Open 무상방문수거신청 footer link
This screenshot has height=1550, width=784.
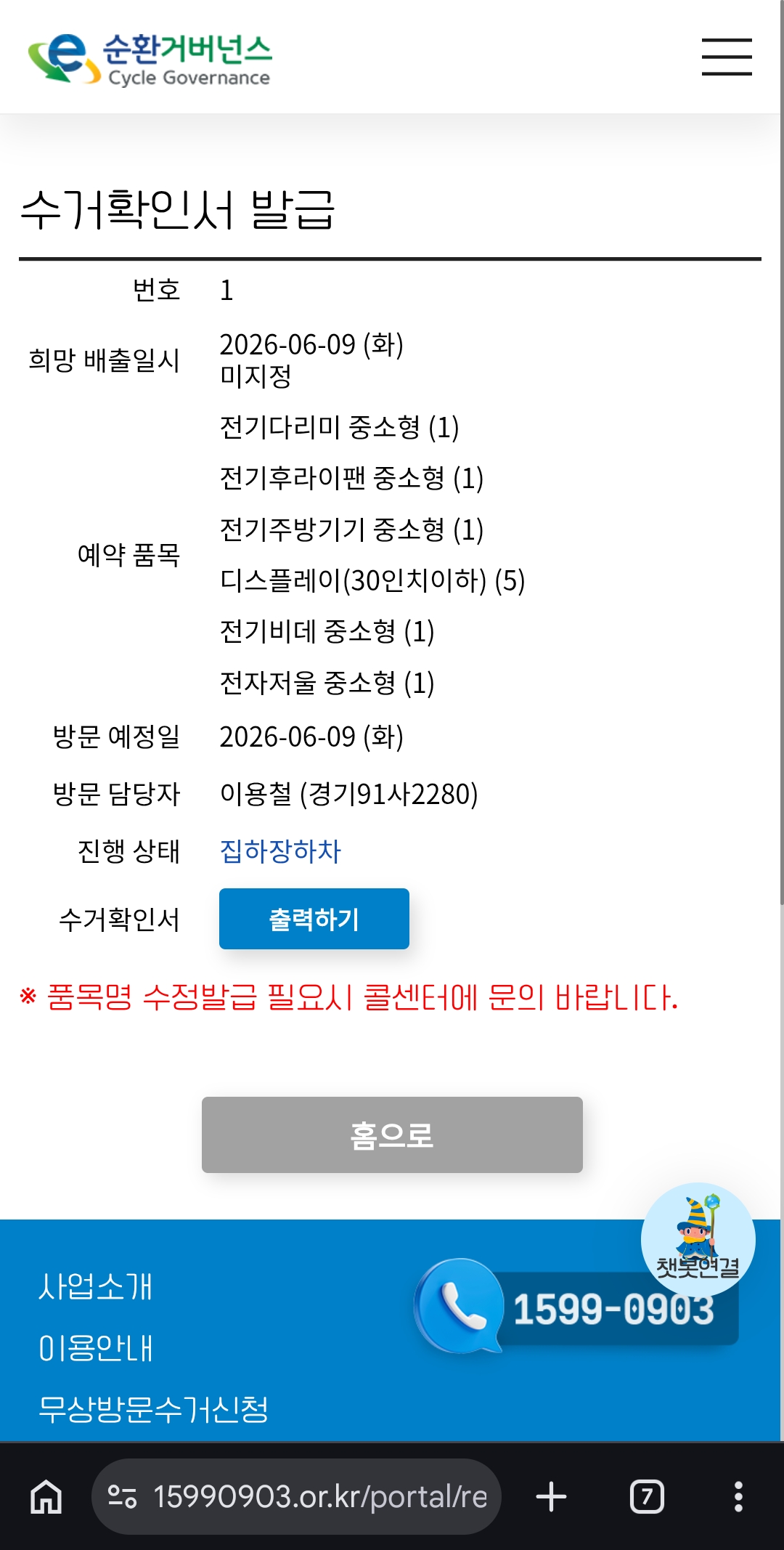[153, 1409]
